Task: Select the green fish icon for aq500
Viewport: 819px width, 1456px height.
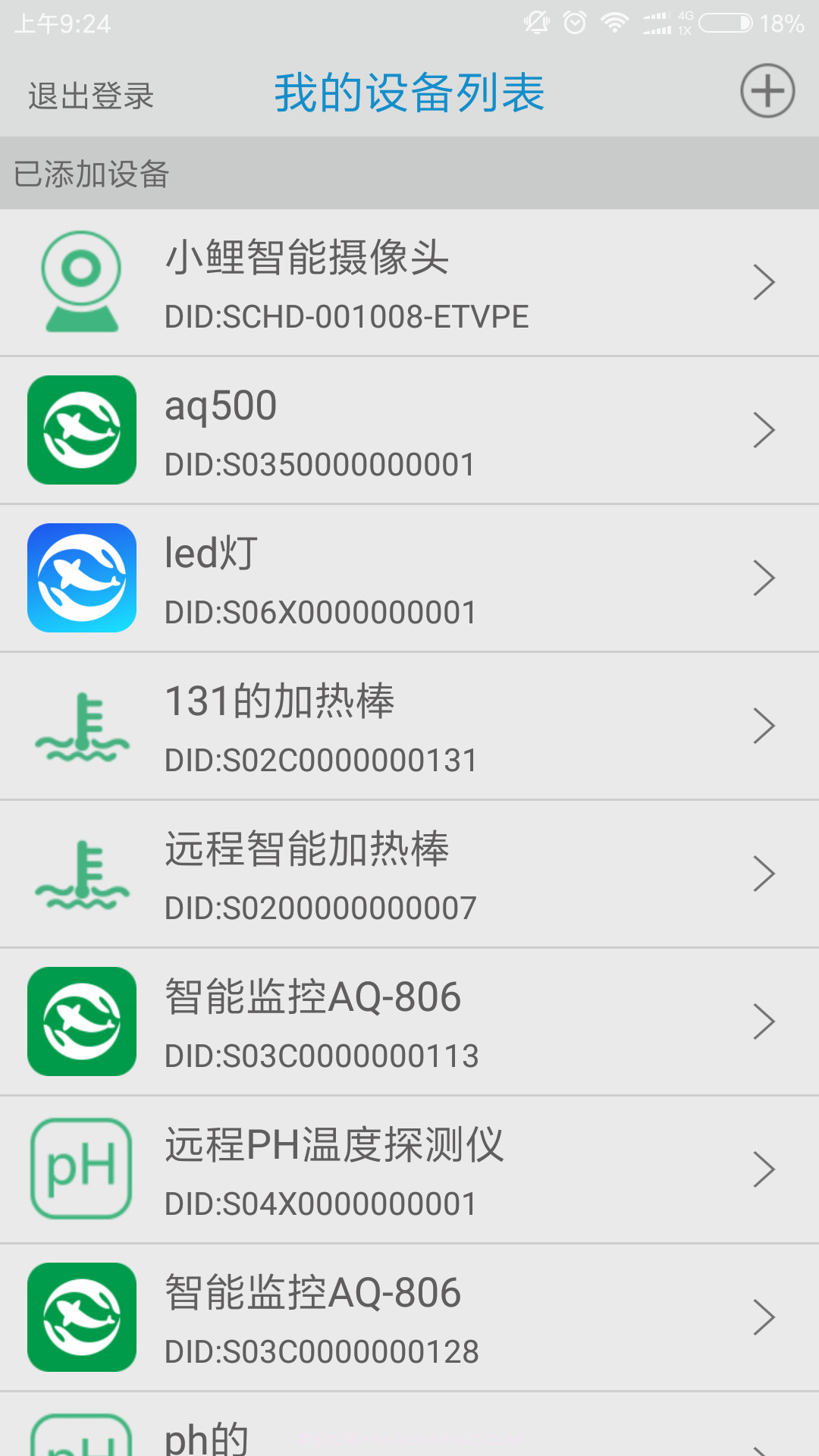Action: [81, 429]
